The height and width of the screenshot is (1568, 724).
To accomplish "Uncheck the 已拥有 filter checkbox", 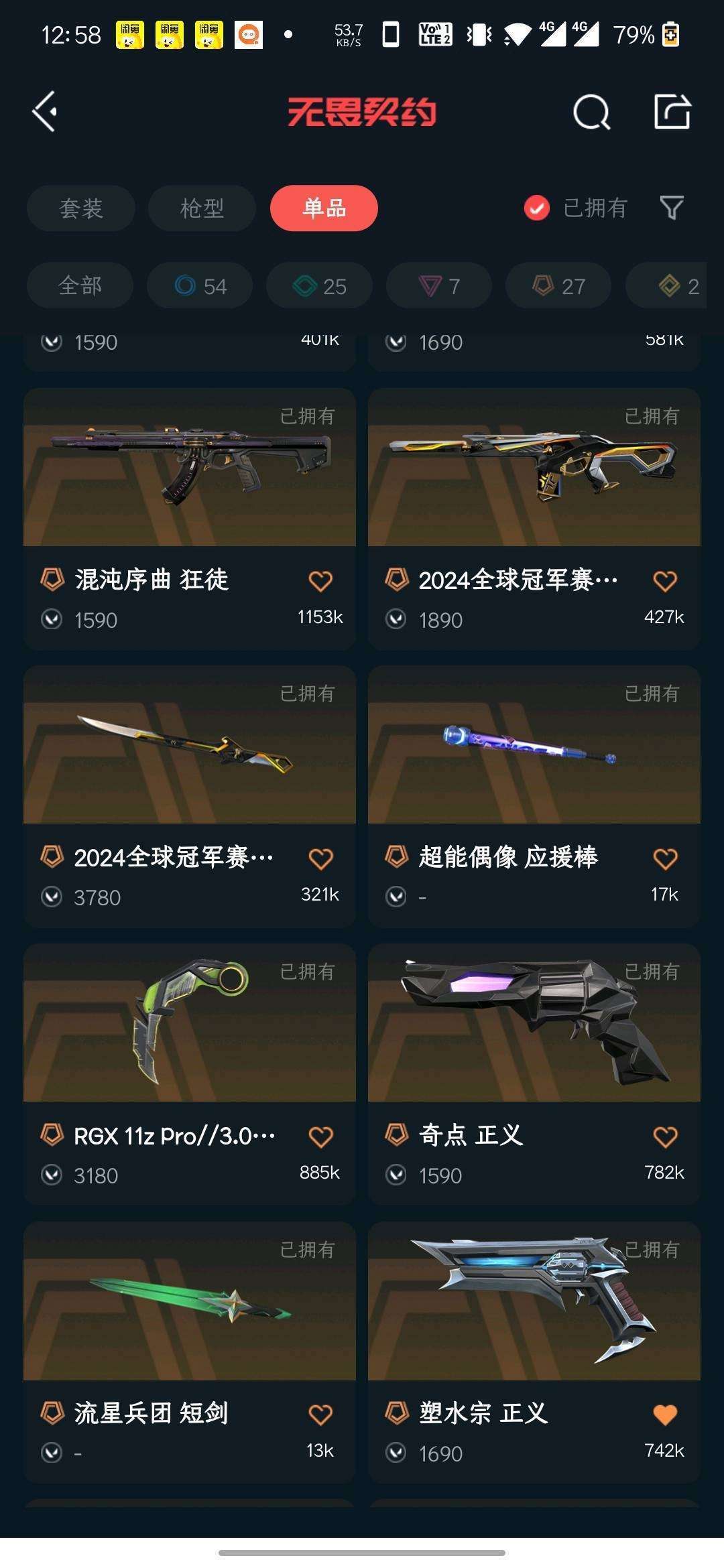I will tap(537, 208).
